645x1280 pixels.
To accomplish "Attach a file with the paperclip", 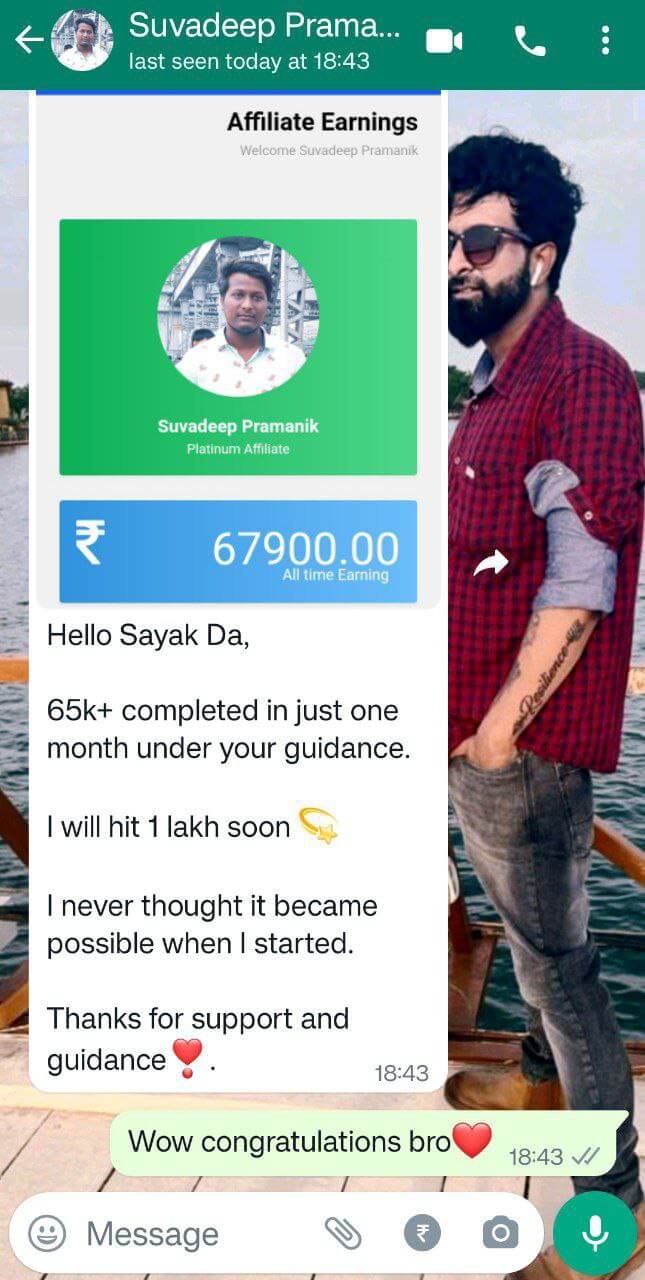I will [343, 1234].
